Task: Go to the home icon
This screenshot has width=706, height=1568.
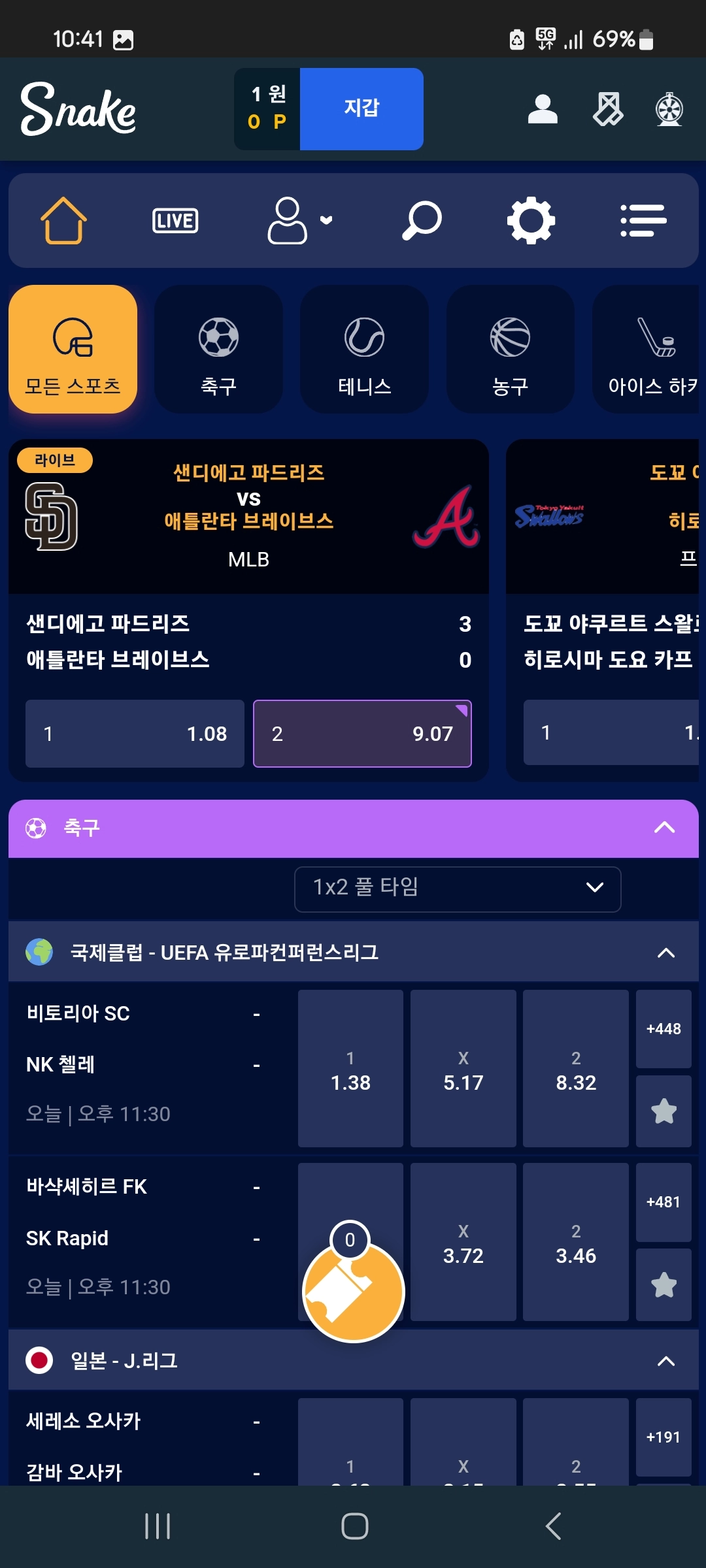Action: tap(63, 220)
